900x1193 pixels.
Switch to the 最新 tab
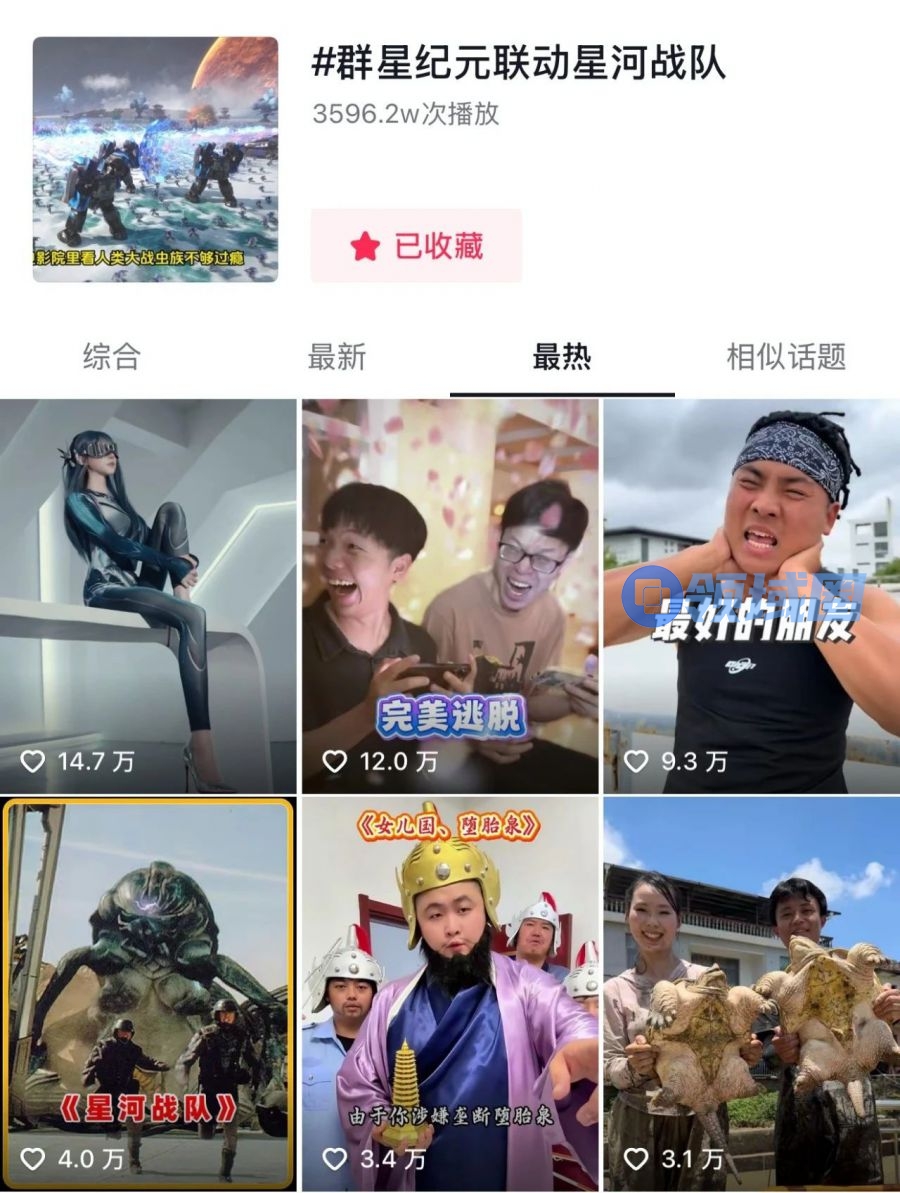tap(337, 357)
